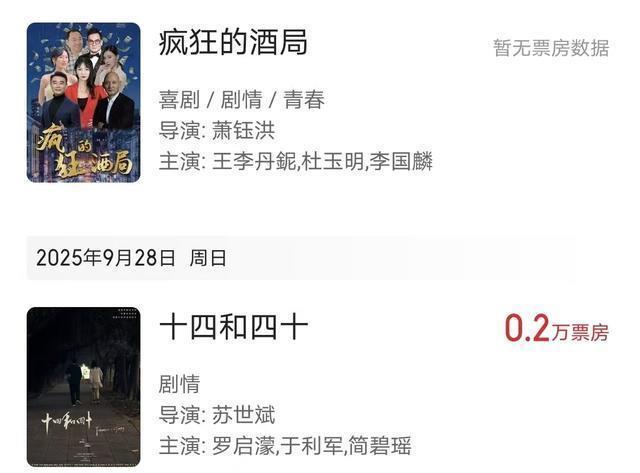This screenshot has height=473, width=640.
Task: Tap the poster of 疯狂的酒局
Action: pyautogui.click(x=83, y=102)
